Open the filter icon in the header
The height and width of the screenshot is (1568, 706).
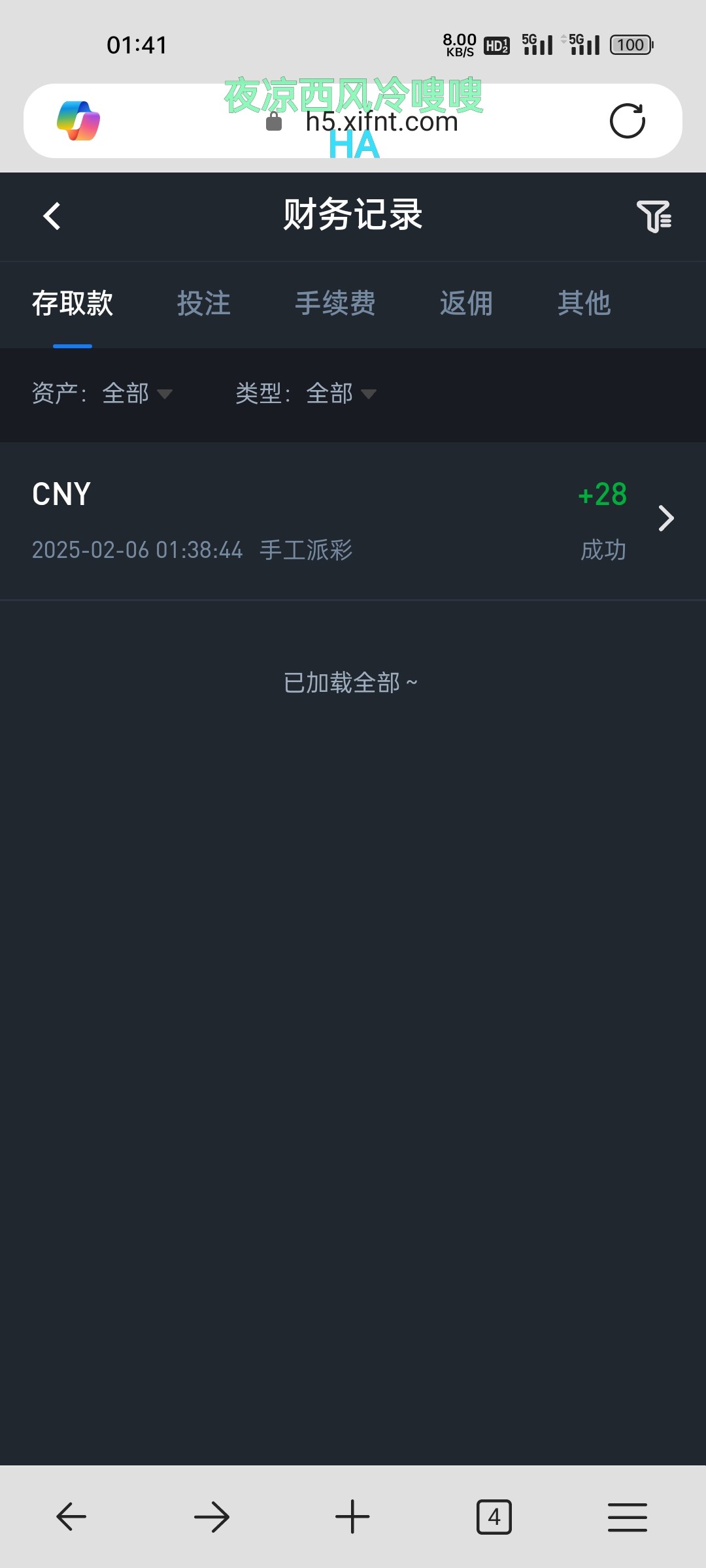[654, 216]
